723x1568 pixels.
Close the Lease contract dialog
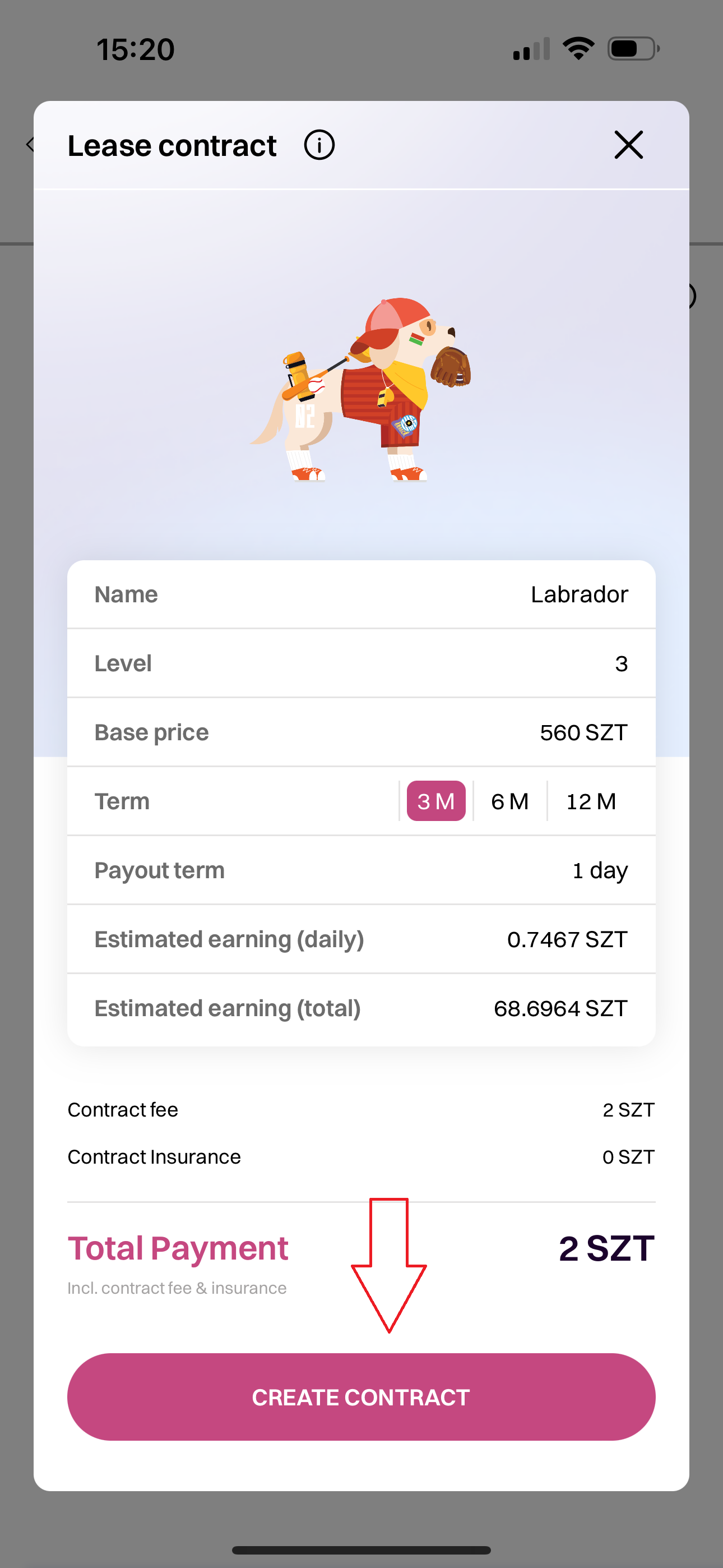(628, 145)
